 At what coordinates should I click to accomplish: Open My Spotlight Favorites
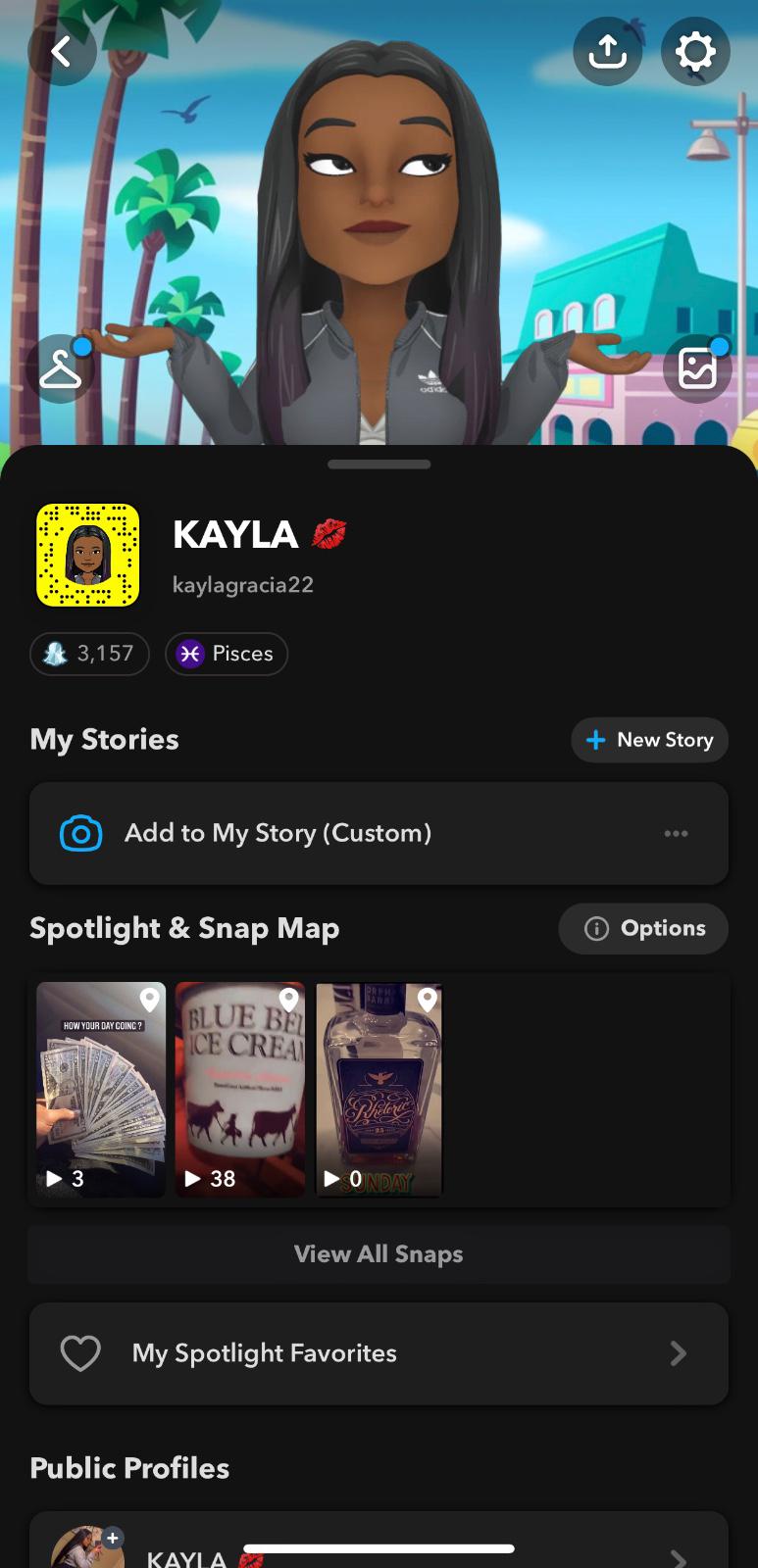[x=379, y=1353]
